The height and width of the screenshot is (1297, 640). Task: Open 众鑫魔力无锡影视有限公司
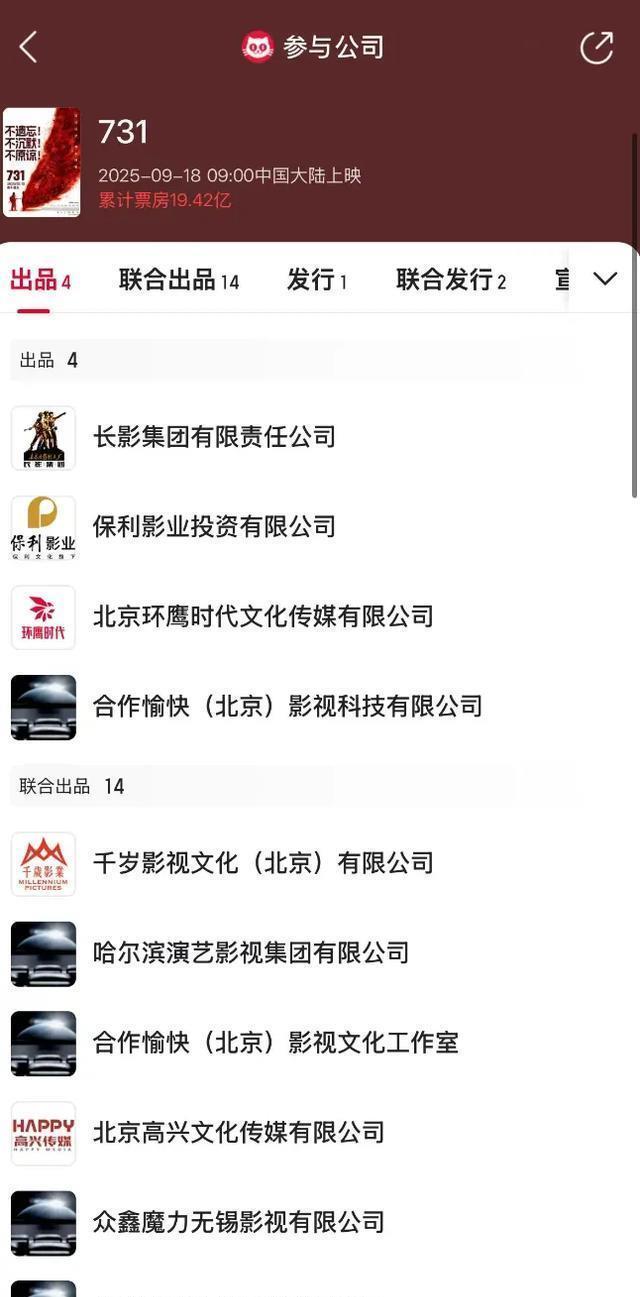pos(239,1223)
